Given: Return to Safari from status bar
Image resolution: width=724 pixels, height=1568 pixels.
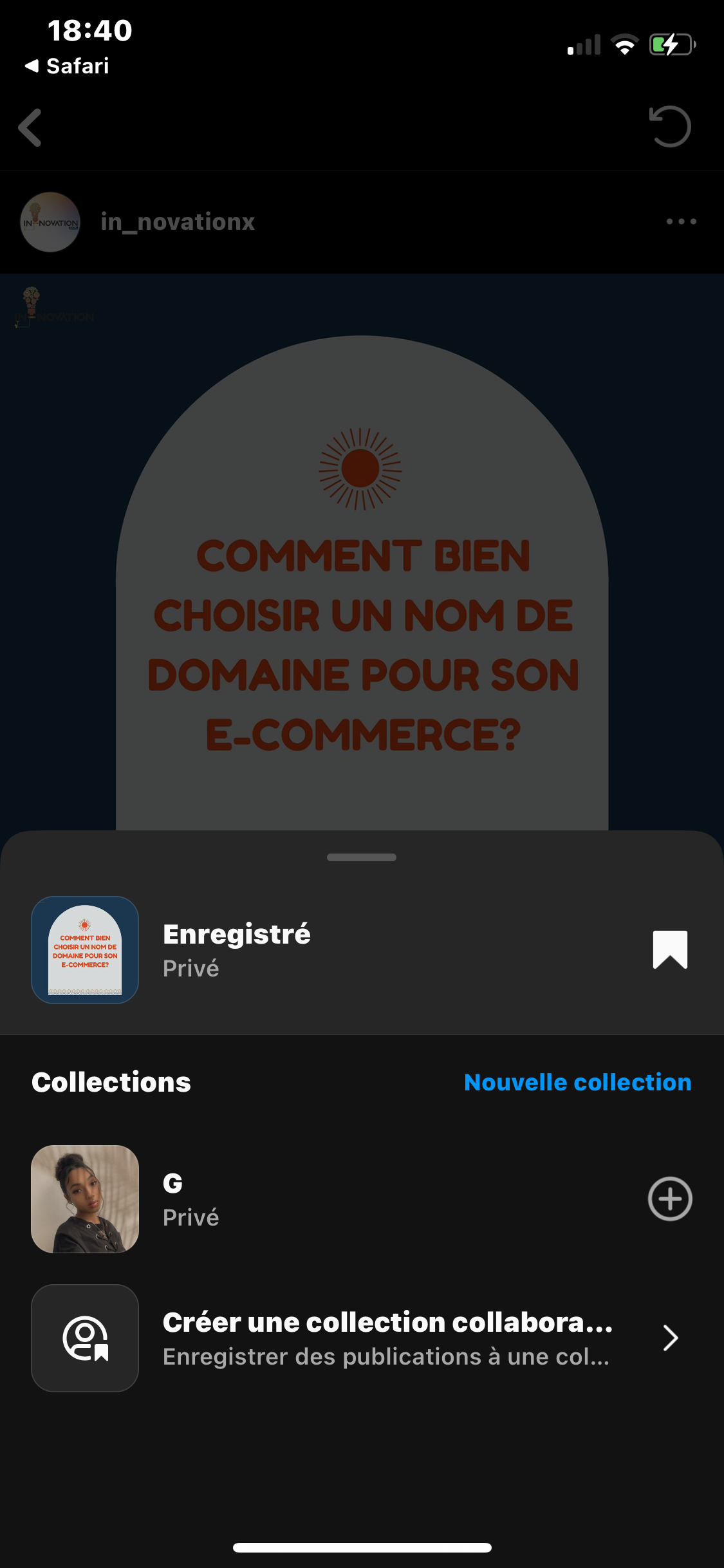Looking at the screenshot, I should coord(68,66).
